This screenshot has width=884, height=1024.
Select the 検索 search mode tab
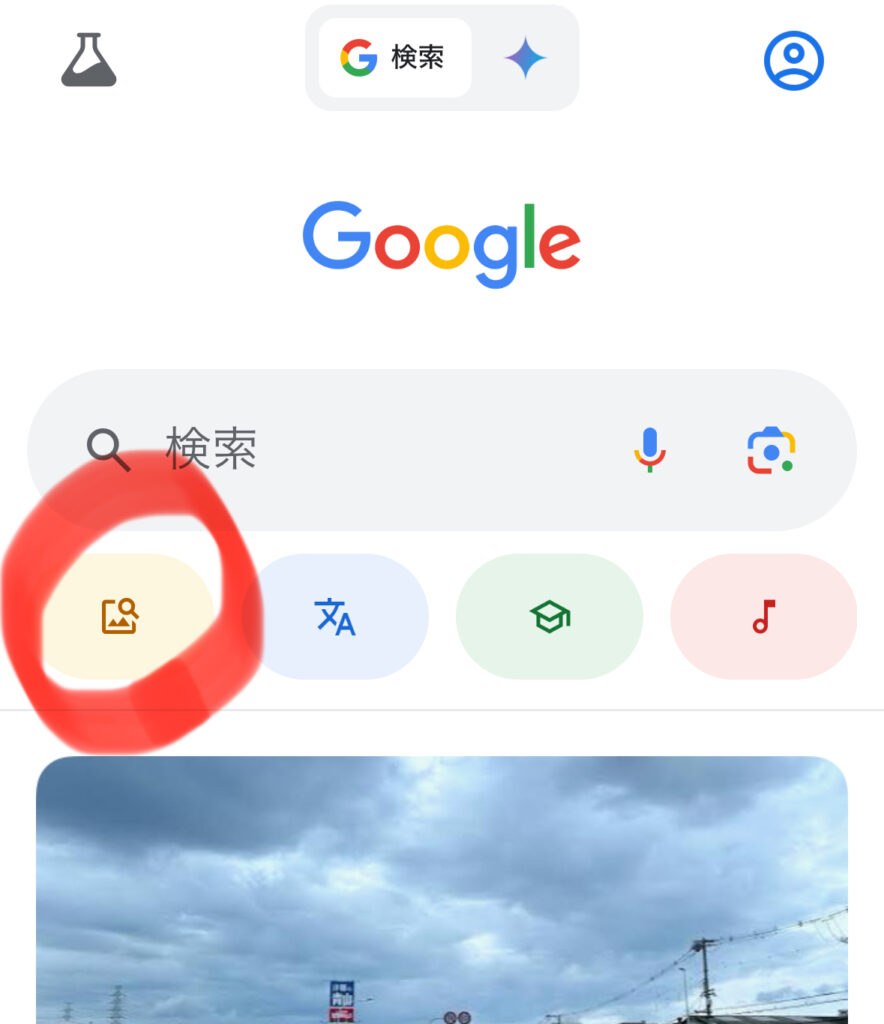pos(395,58)
